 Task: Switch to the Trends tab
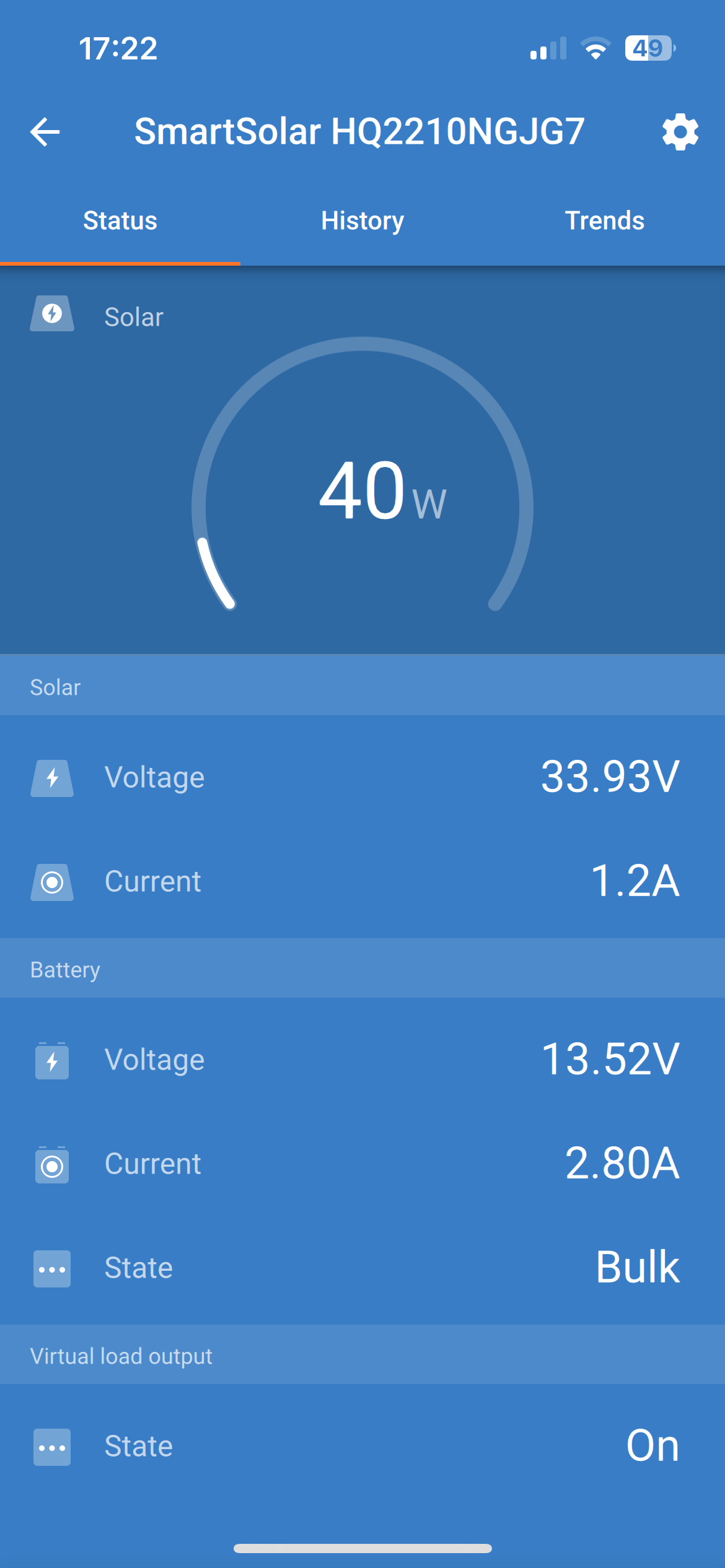[x=604, y=221]
